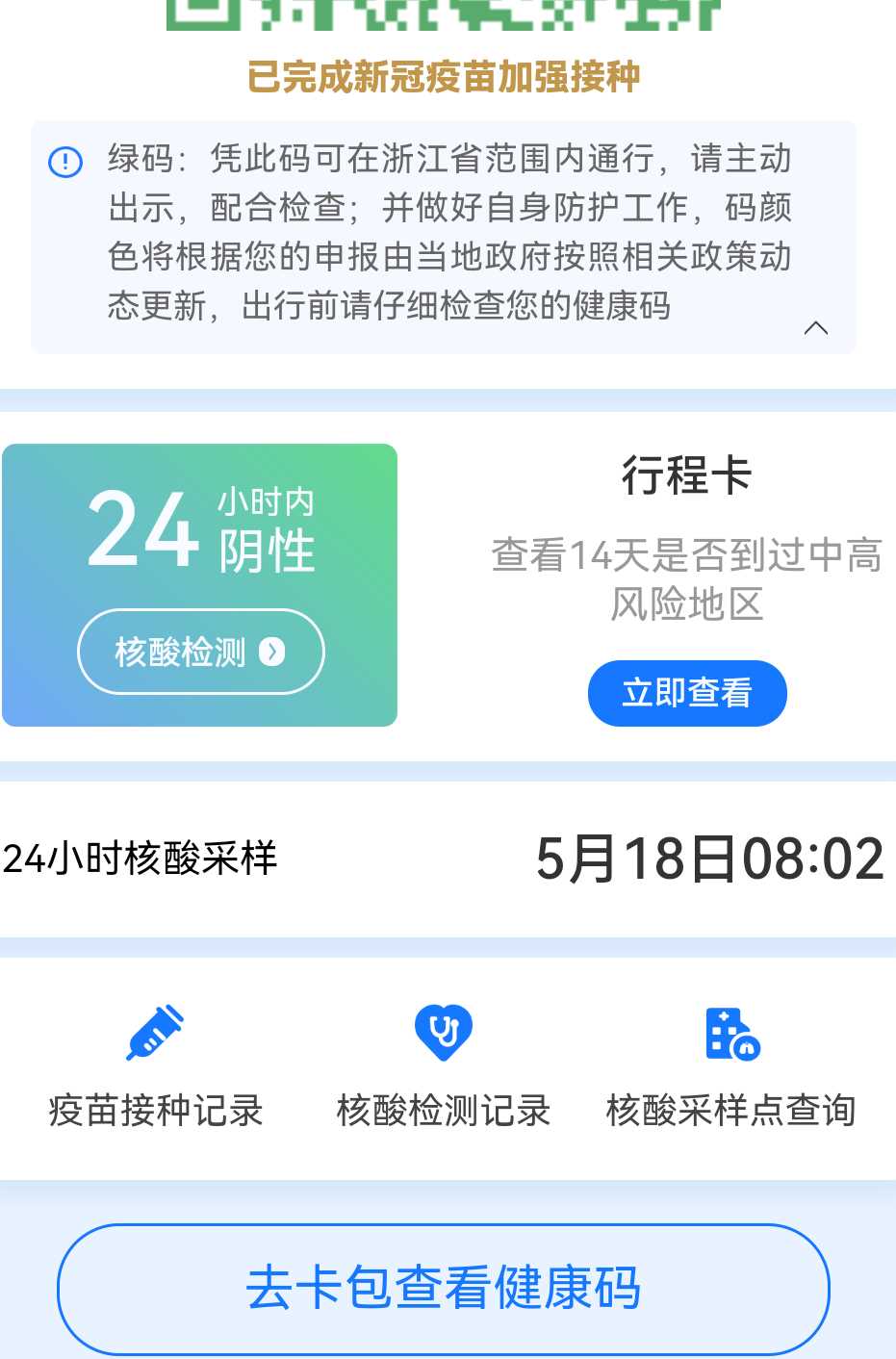
Task: Tap the 核酸检测 button on the 24-hour card
Action: point(200,652)
